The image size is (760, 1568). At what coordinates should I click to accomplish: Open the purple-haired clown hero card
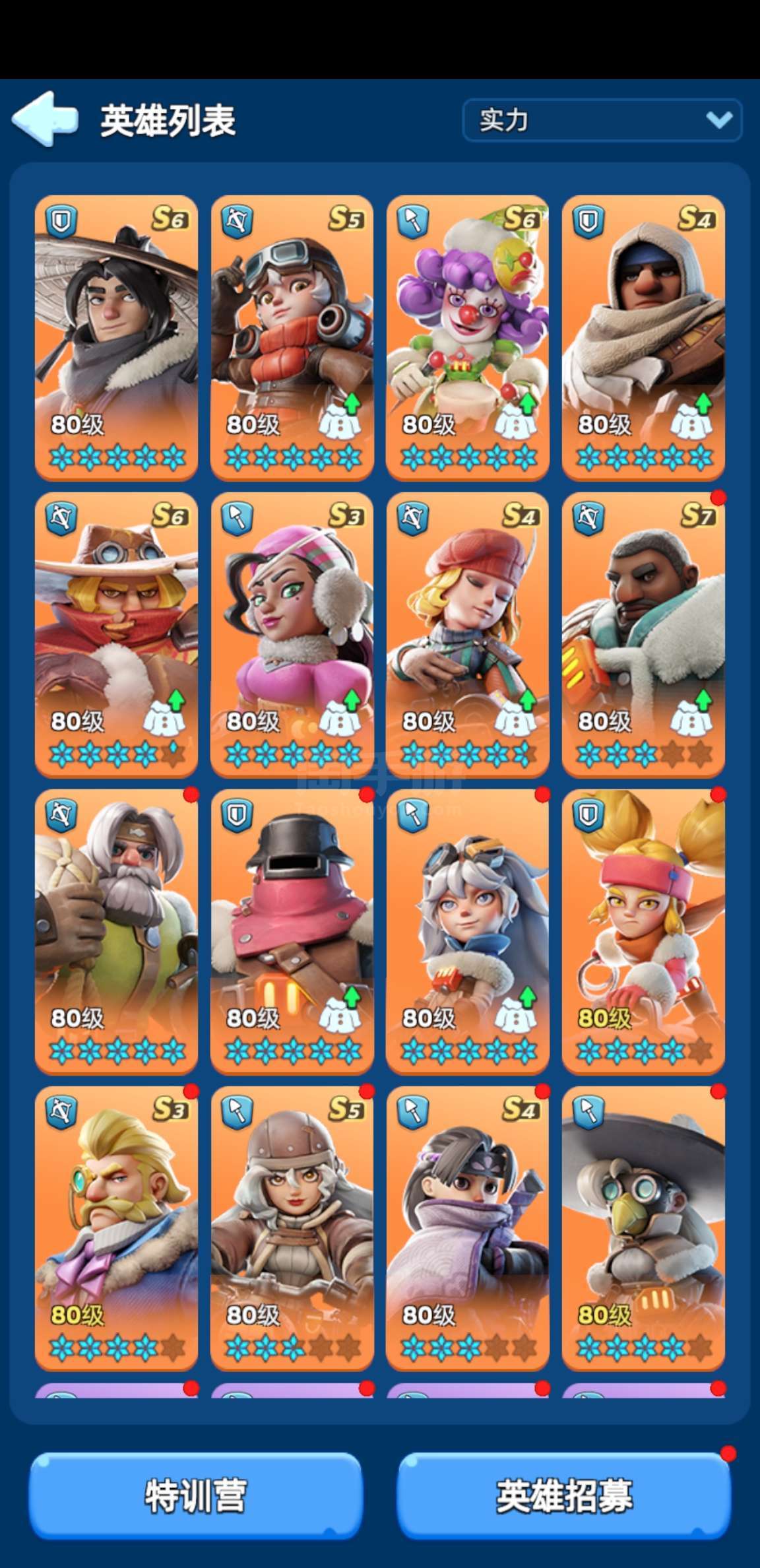click(x=467, y=337)
